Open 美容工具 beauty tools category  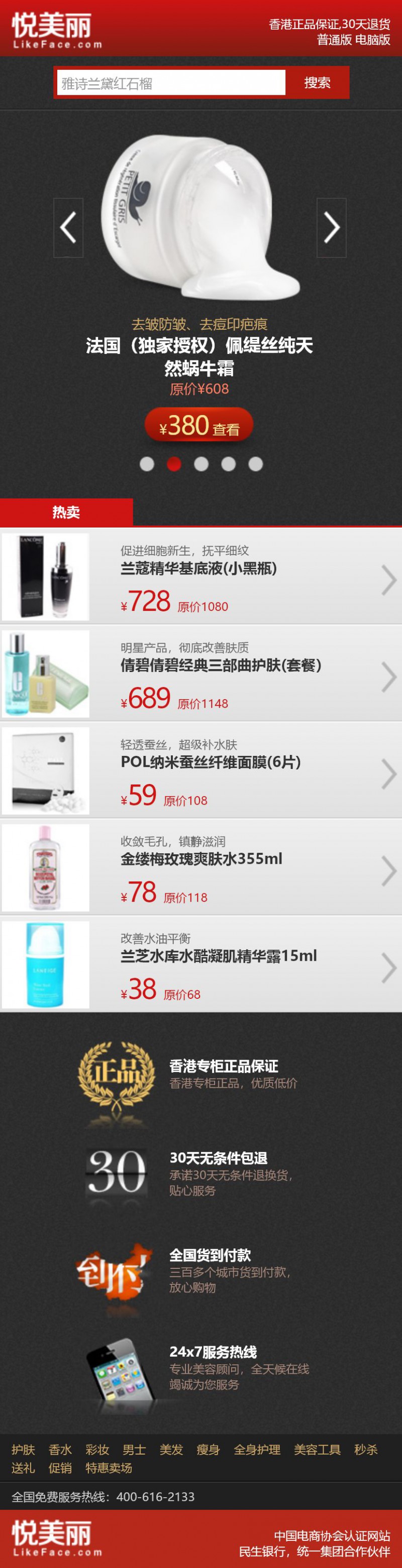coord(318,1450)
